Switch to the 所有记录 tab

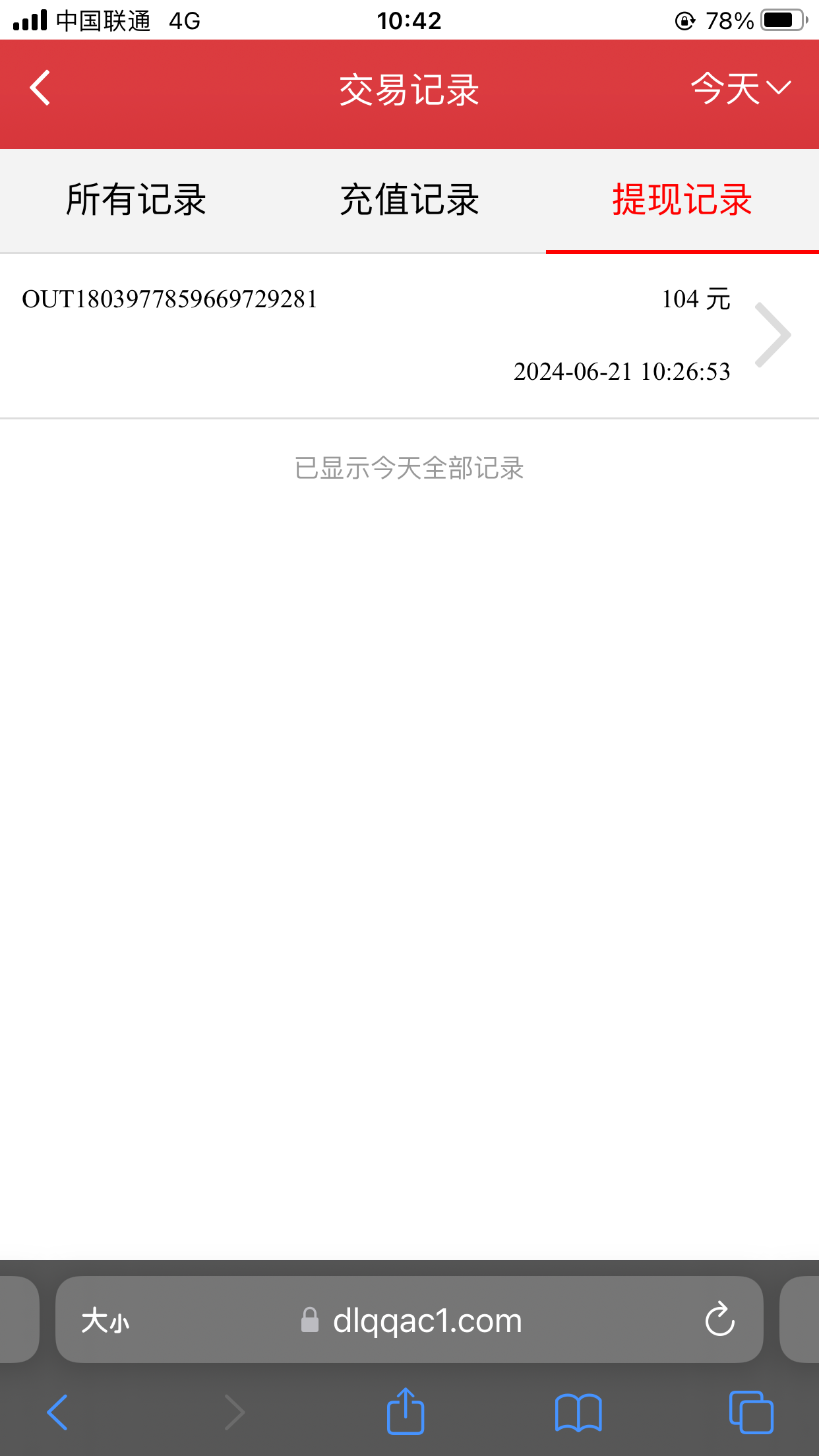[x=136, y=200]
